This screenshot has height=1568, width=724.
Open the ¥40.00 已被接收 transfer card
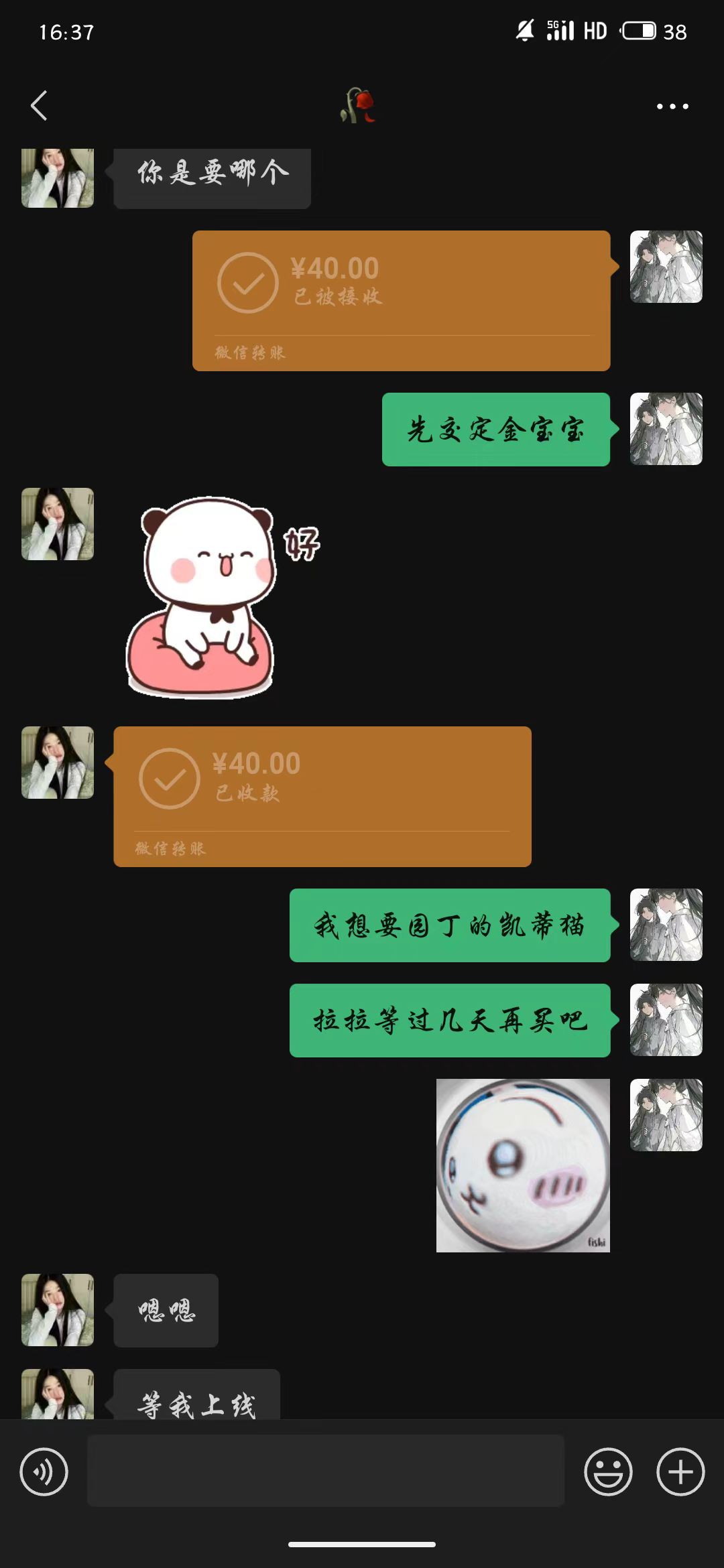402,301
